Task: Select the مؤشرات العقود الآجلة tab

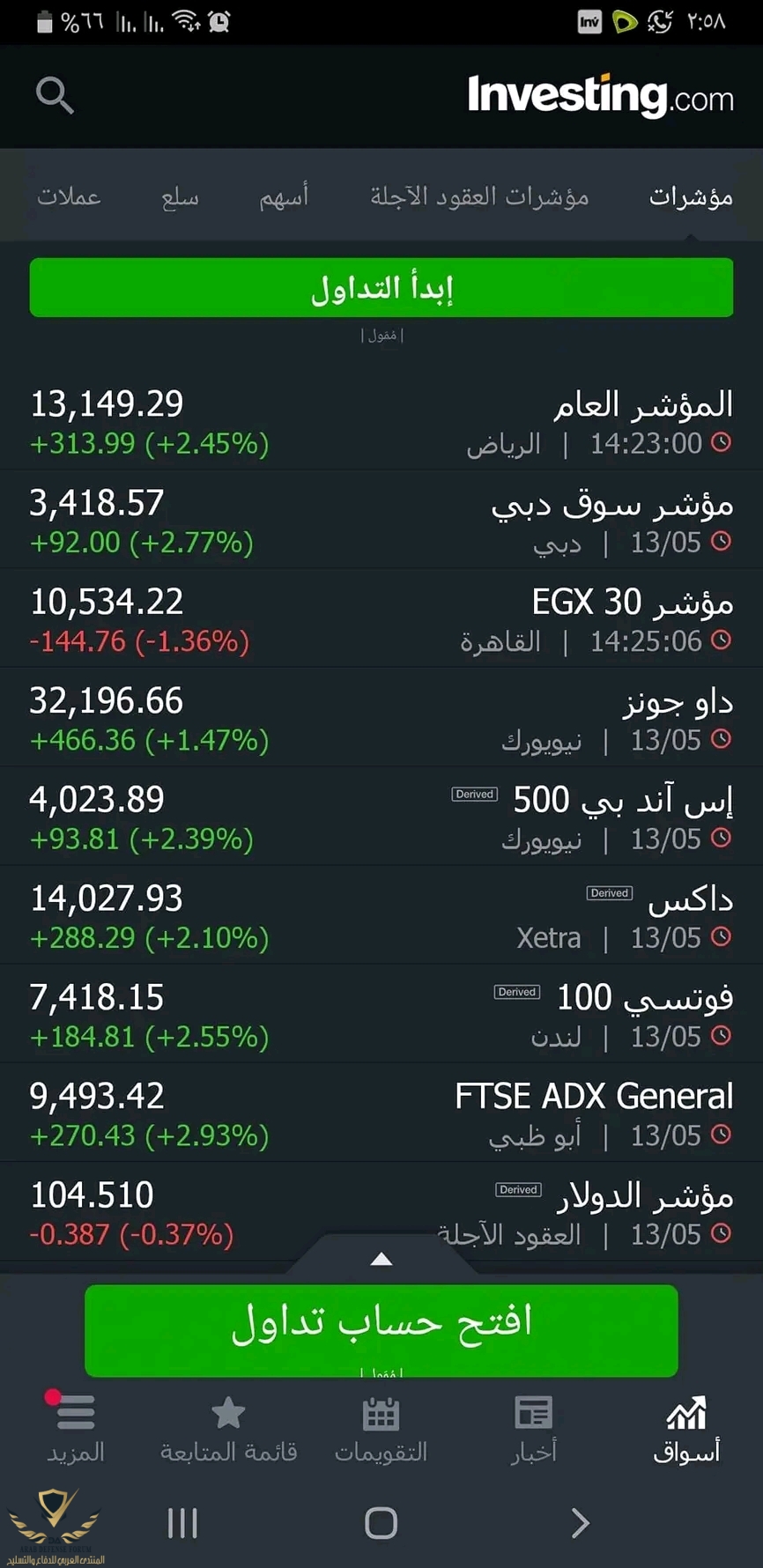Action: coord(479,196)
